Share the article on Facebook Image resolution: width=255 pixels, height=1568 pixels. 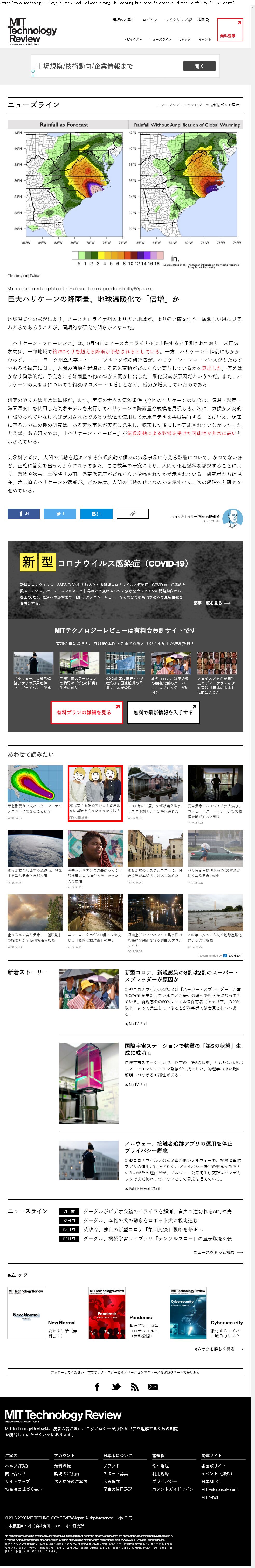click(x=23, y=514)
